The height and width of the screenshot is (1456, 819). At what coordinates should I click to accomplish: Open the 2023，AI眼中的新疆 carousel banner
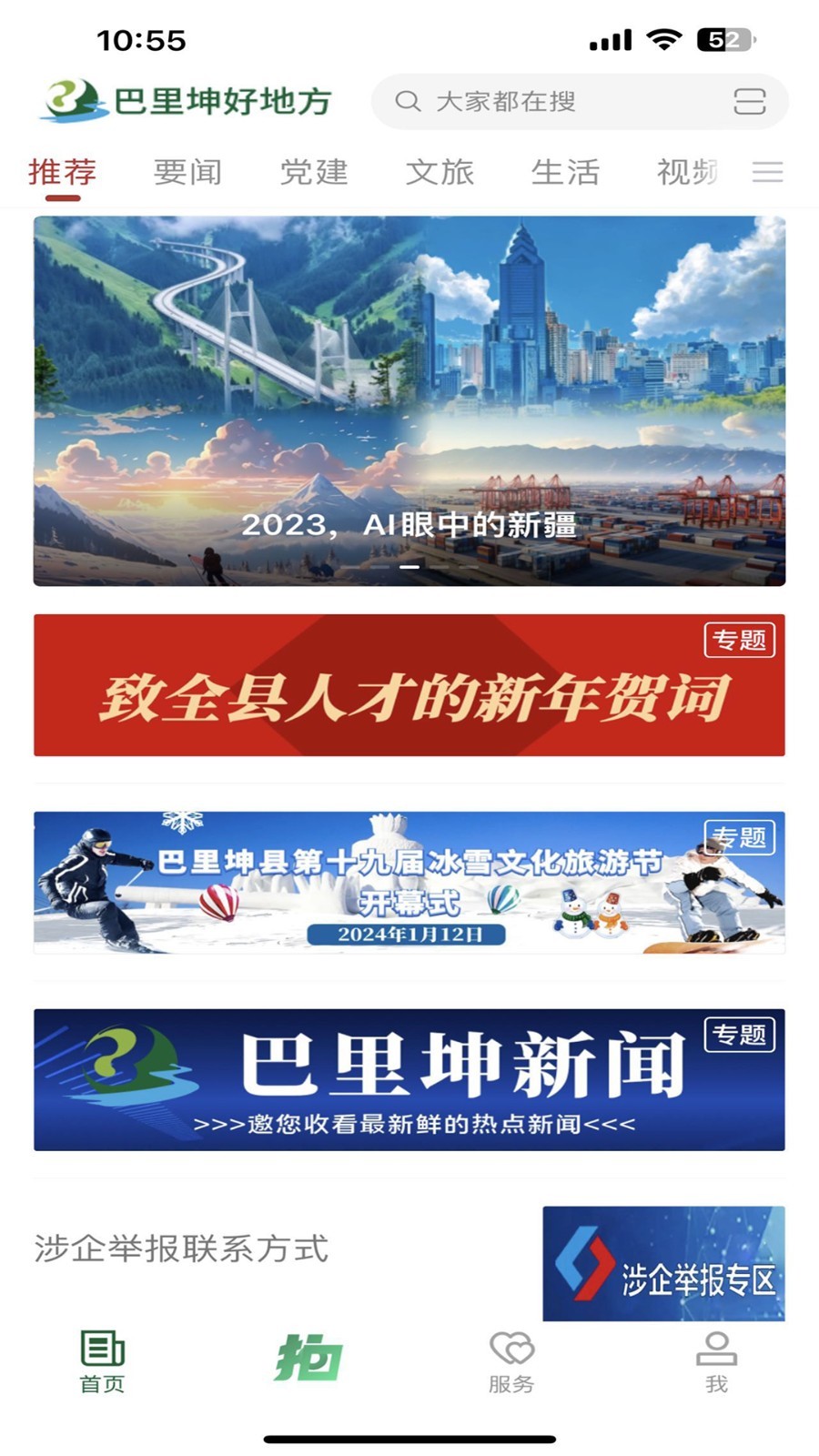[x=409, y=400]
